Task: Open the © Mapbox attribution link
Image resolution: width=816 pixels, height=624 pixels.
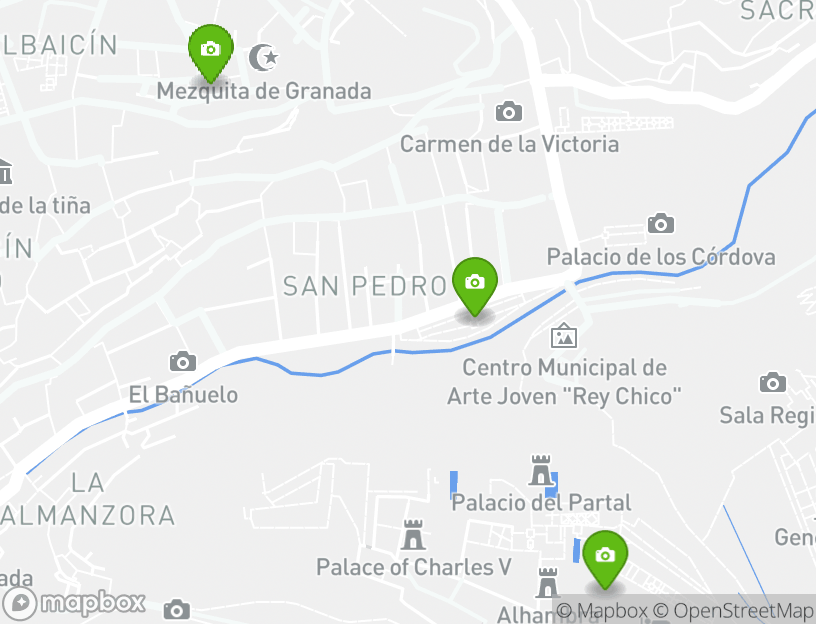Action: pos(602,610)
